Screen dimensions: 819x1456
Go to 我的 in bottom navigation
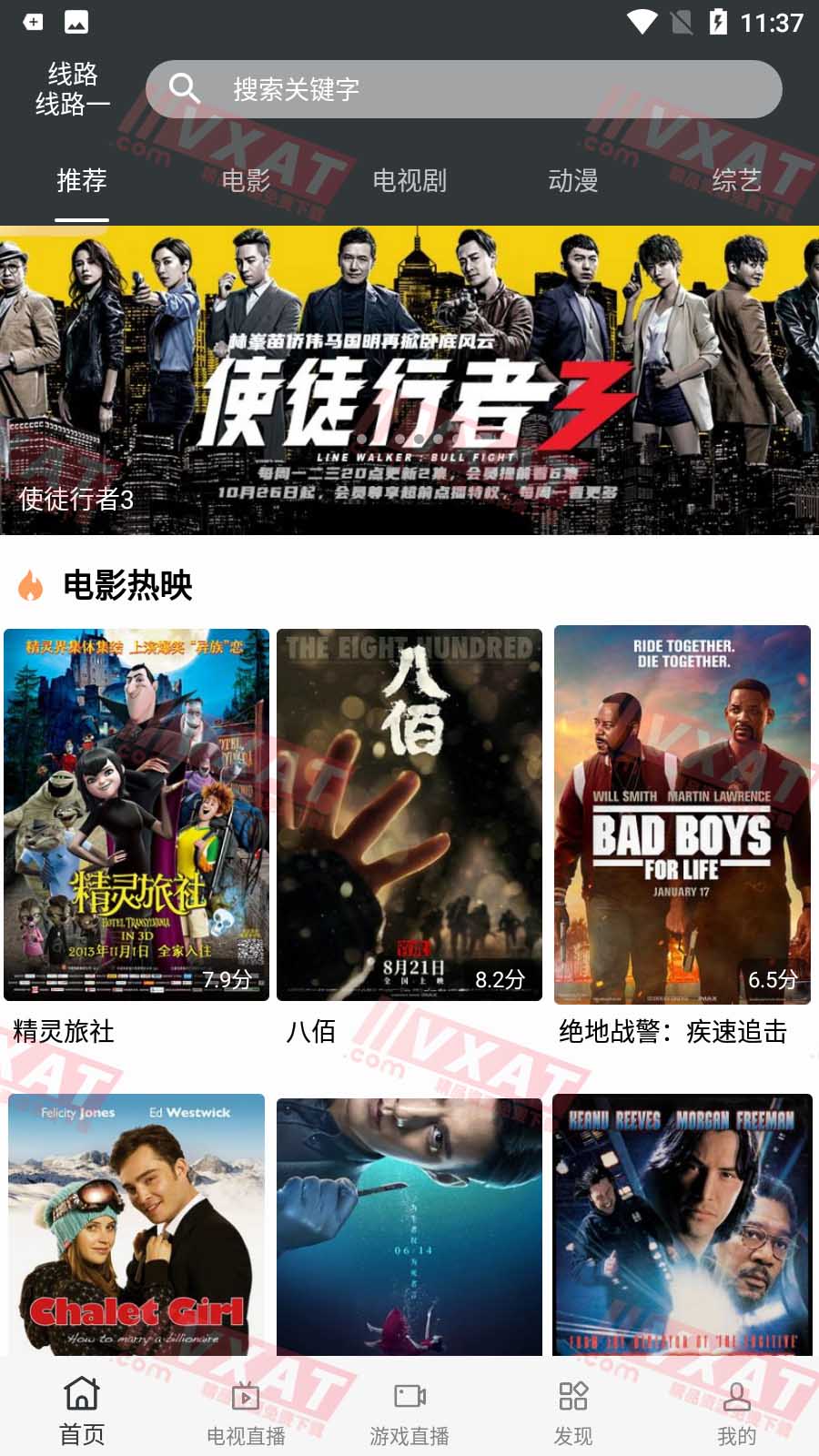737,1409
